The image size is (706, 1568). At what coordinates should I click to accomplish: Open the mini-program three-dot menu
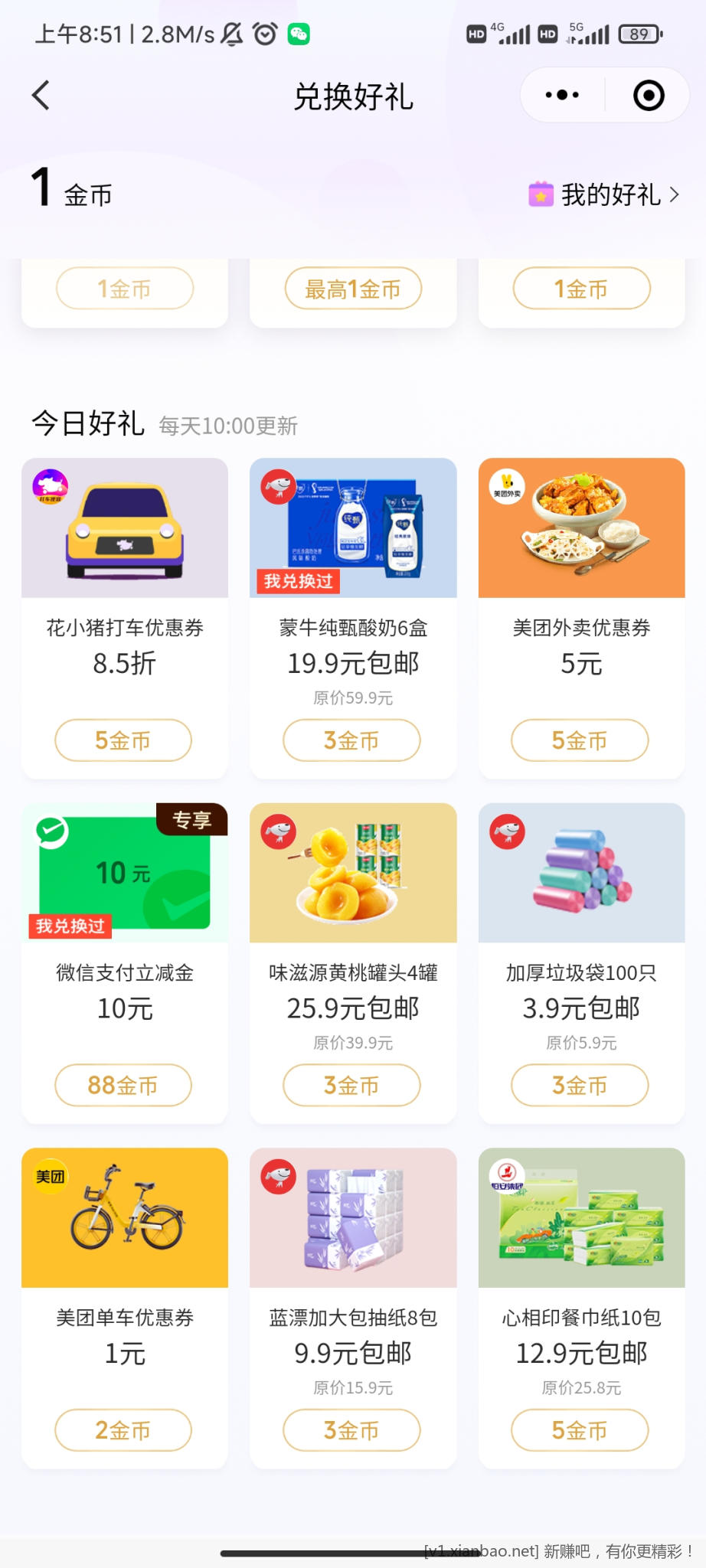(562, 96)
